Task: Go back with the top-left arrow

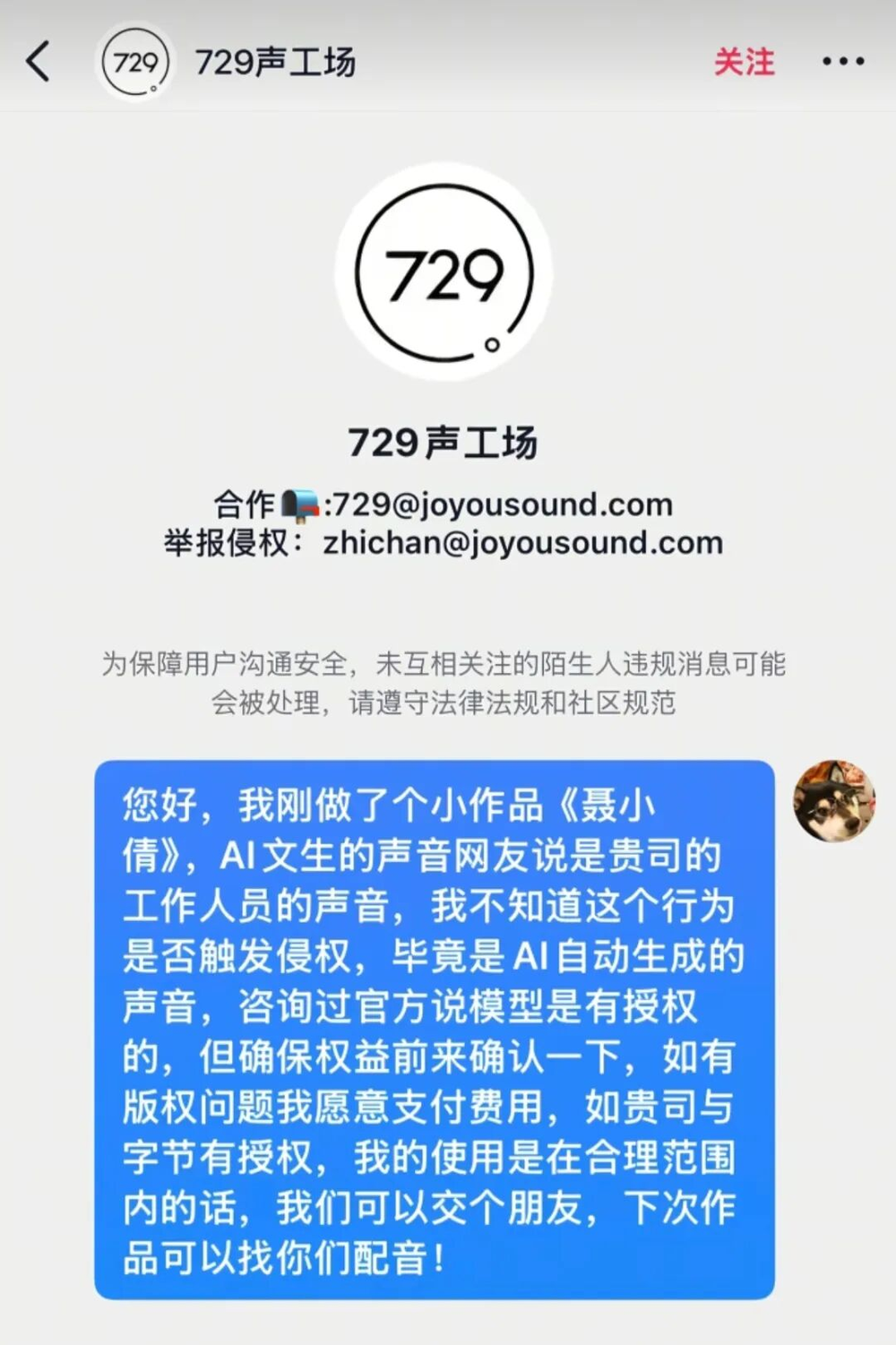Action: (x=39, y=62)
